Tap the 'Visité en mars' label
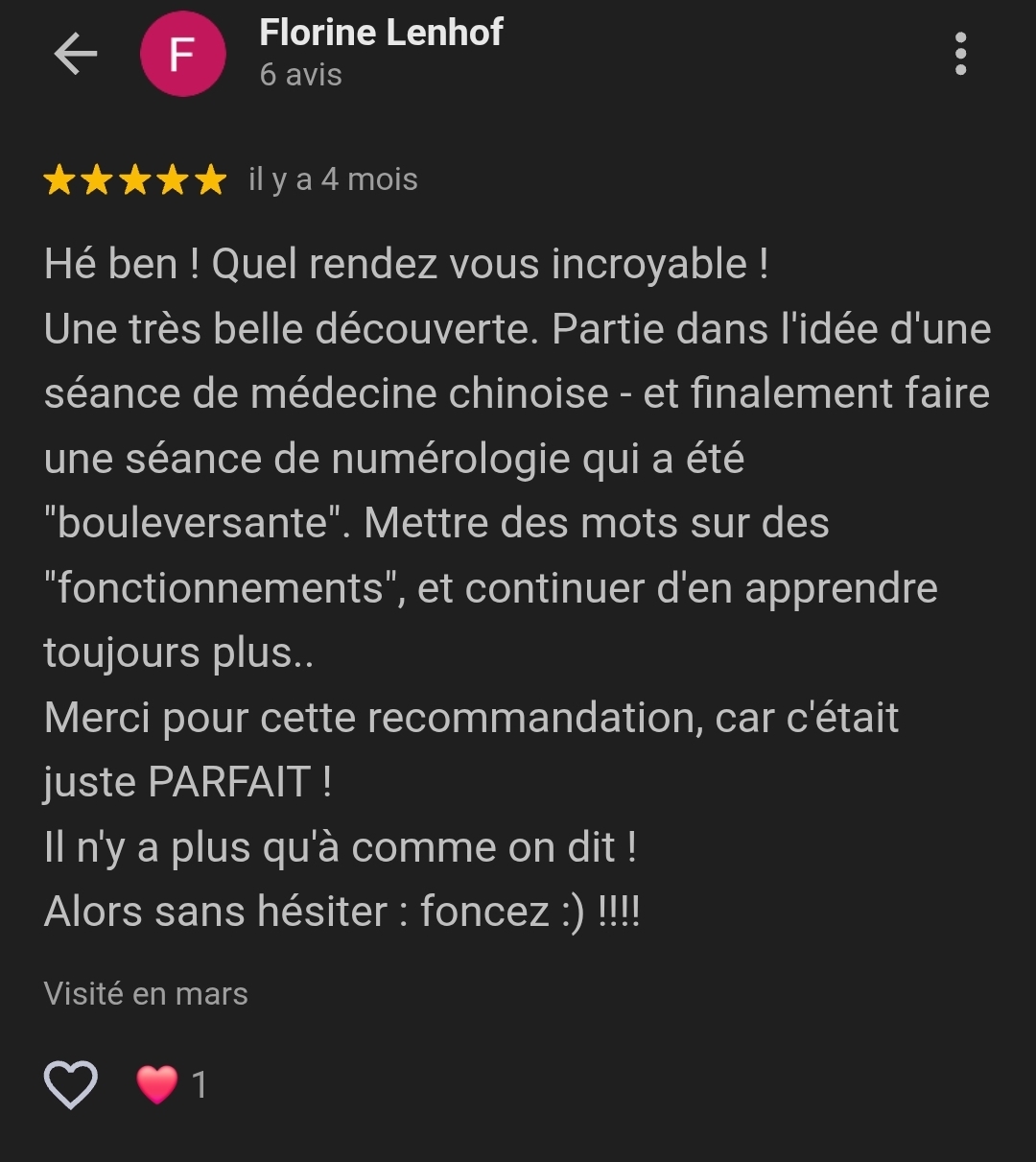This screenshot has width=1036, height=1162. point(145,995)
